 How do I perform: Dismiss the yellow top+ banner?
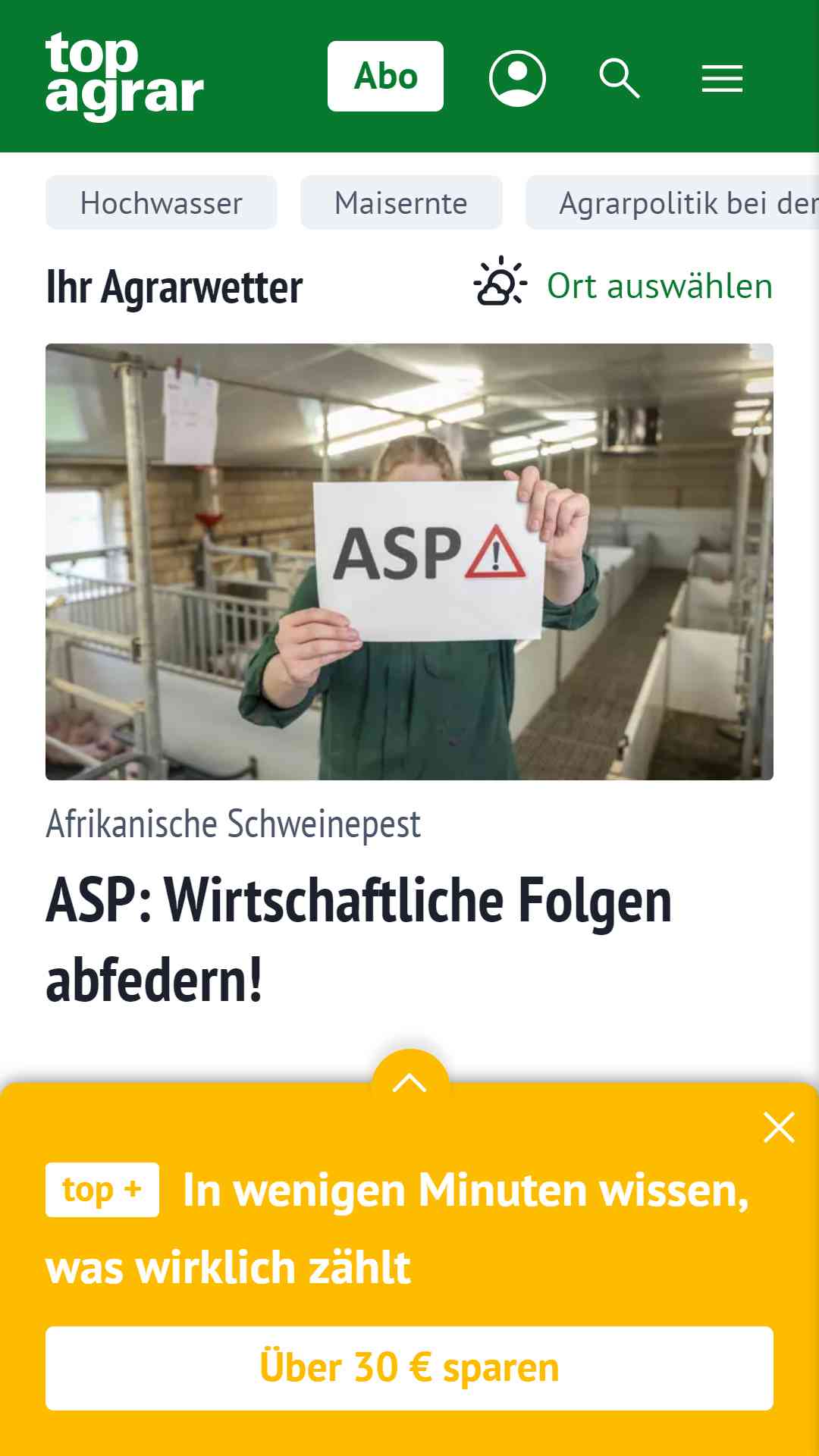click(x=779, y=1128)
